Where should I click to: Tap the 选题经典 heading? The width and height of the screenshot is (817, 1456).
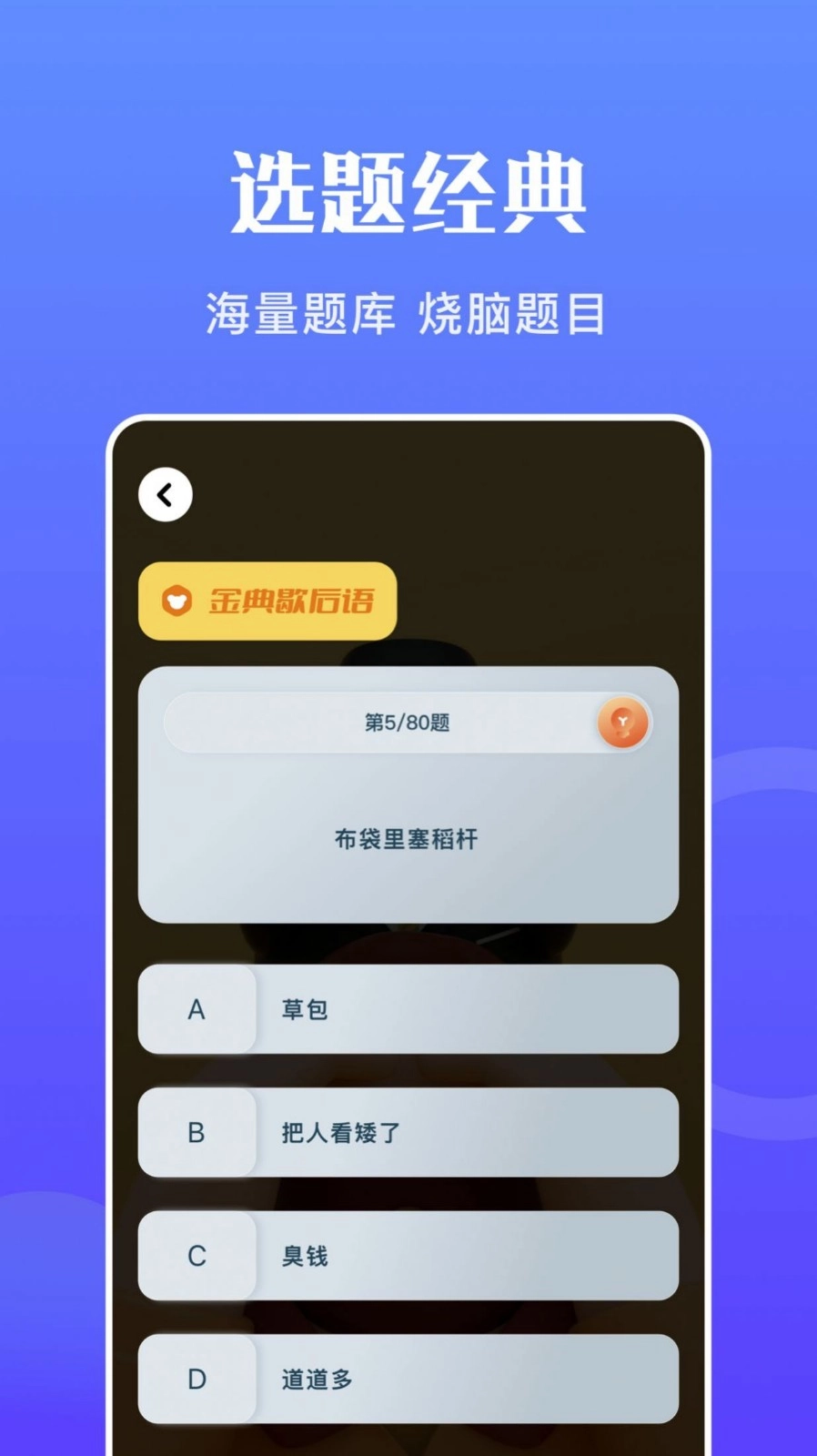(408, 191)
